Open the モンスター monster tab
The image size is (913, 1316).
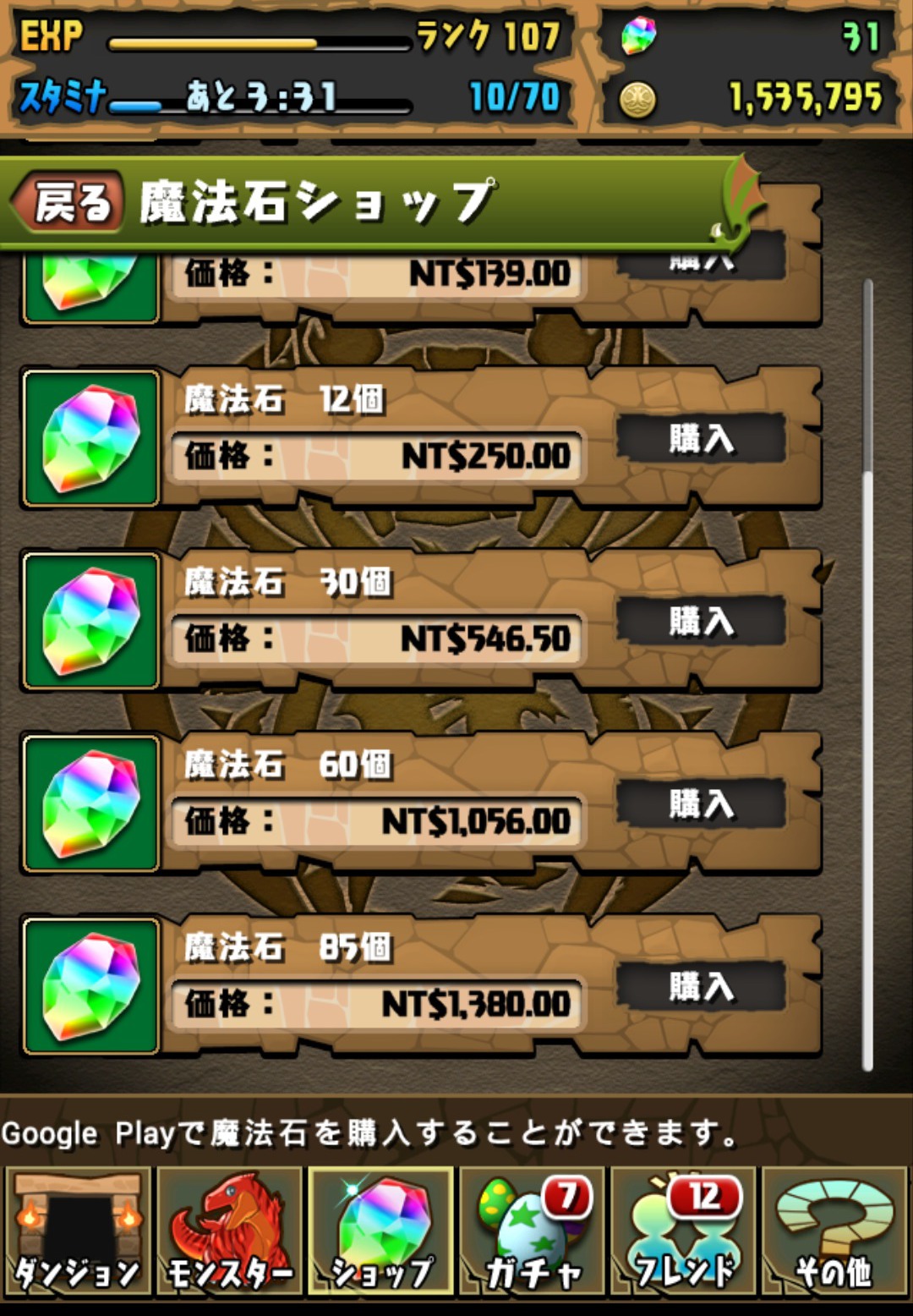coord(229,1231)
